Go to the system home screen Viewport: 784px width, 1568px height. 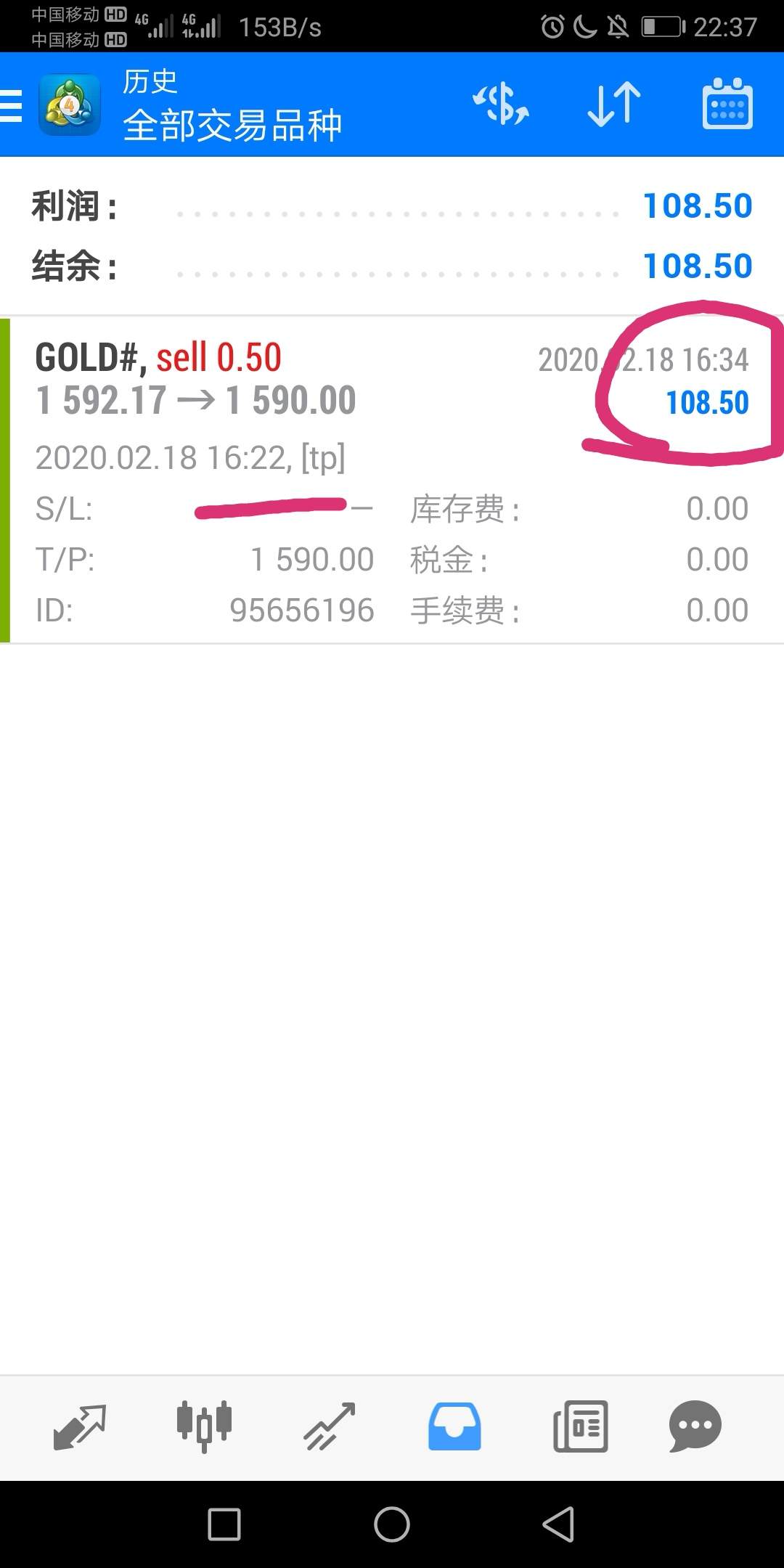click(392, 1524)
